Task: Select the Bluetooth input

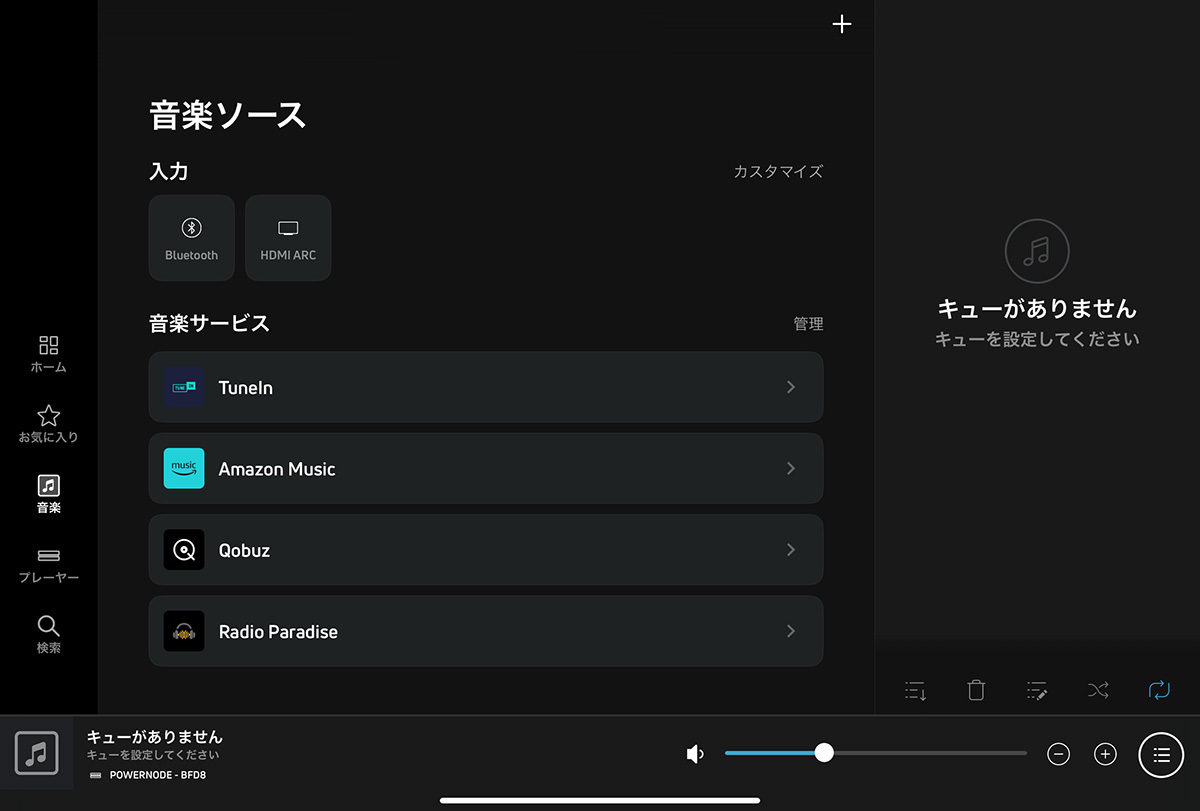Action: [191, 238]
